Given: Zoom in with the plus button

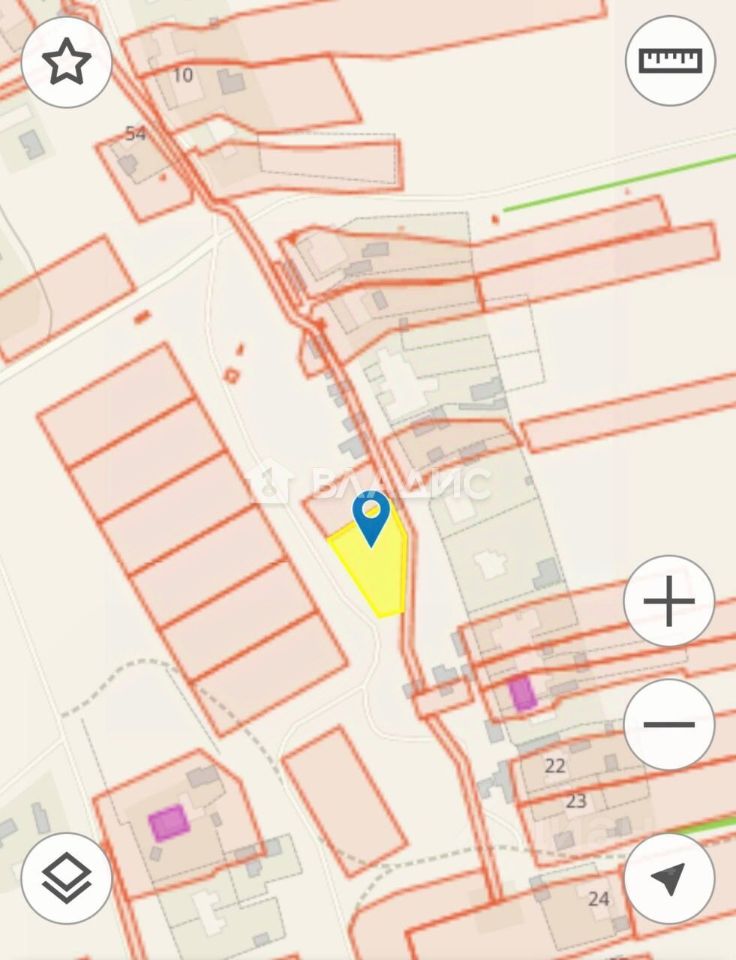Looking at the screenshot, I should (x=669, y=601).
